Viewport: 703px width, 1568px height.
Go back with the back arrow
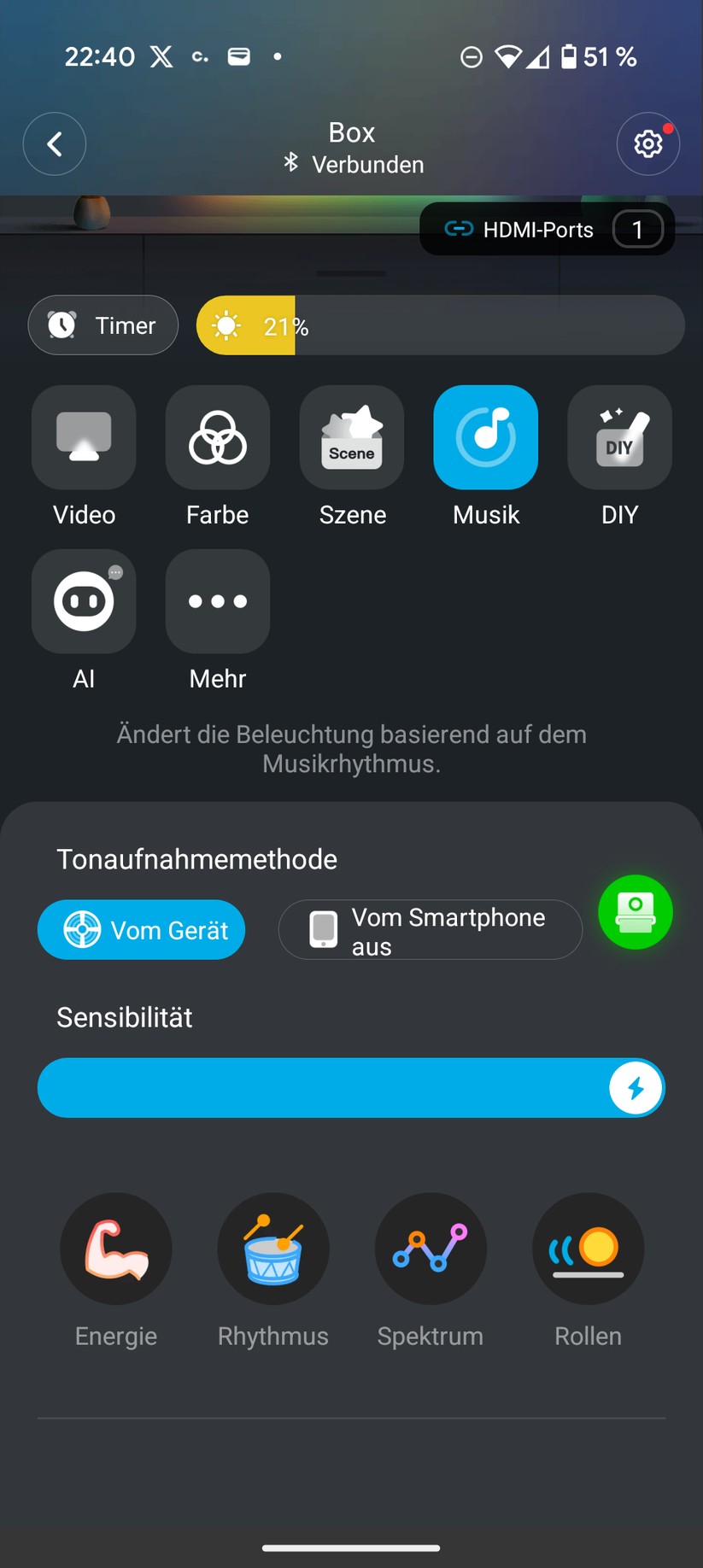(55, 143)
